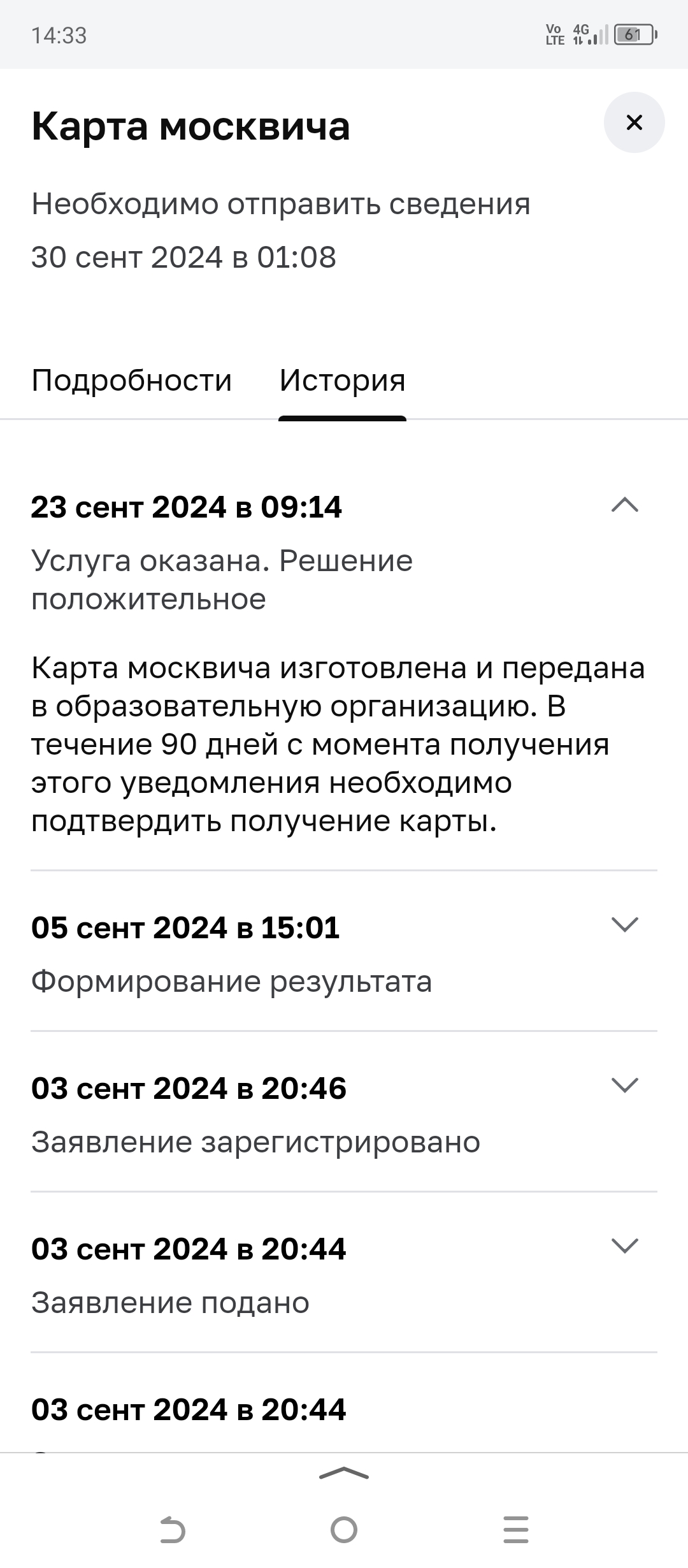This screenshot has height=1568, width=688.
Task: Tap the system back button
Action: tap(172, 1530)
